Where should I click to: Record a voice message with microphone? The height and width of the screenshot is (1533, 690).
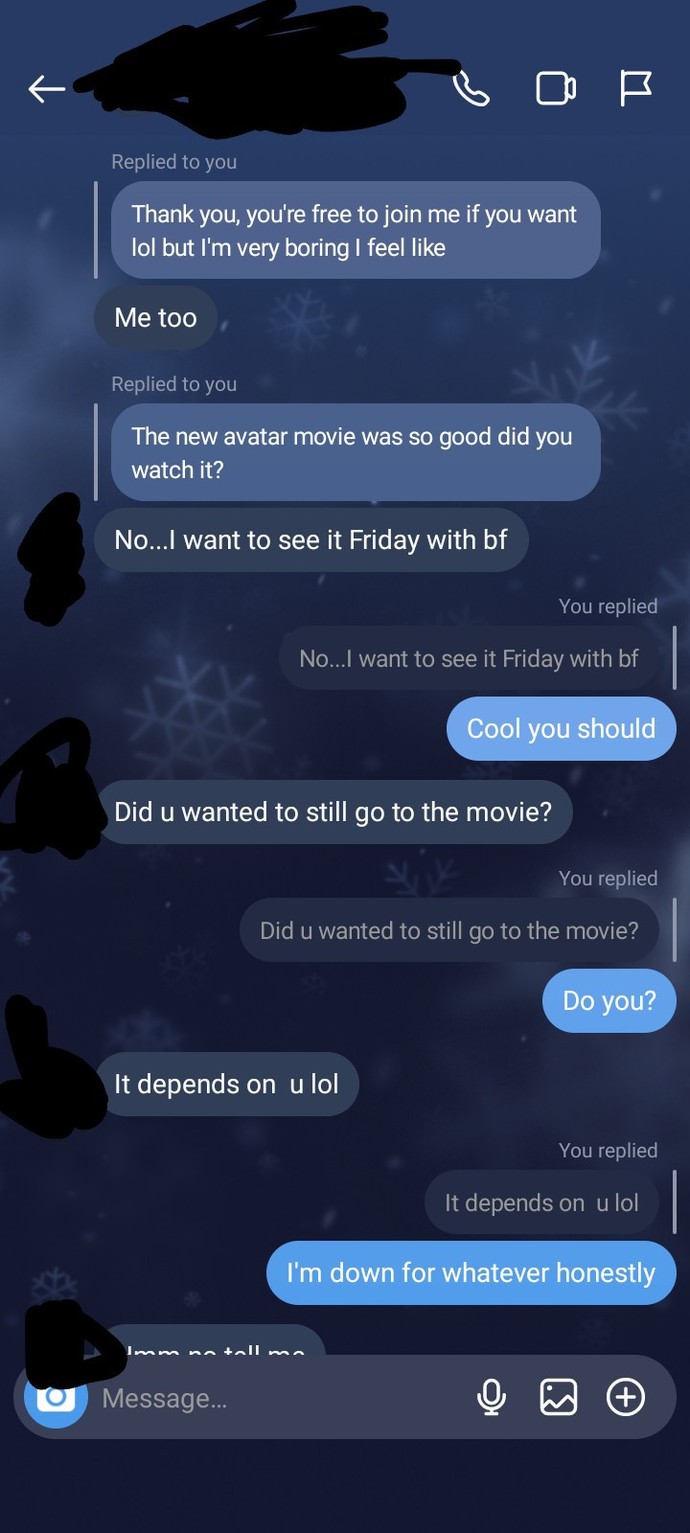tap(491, 1397)
